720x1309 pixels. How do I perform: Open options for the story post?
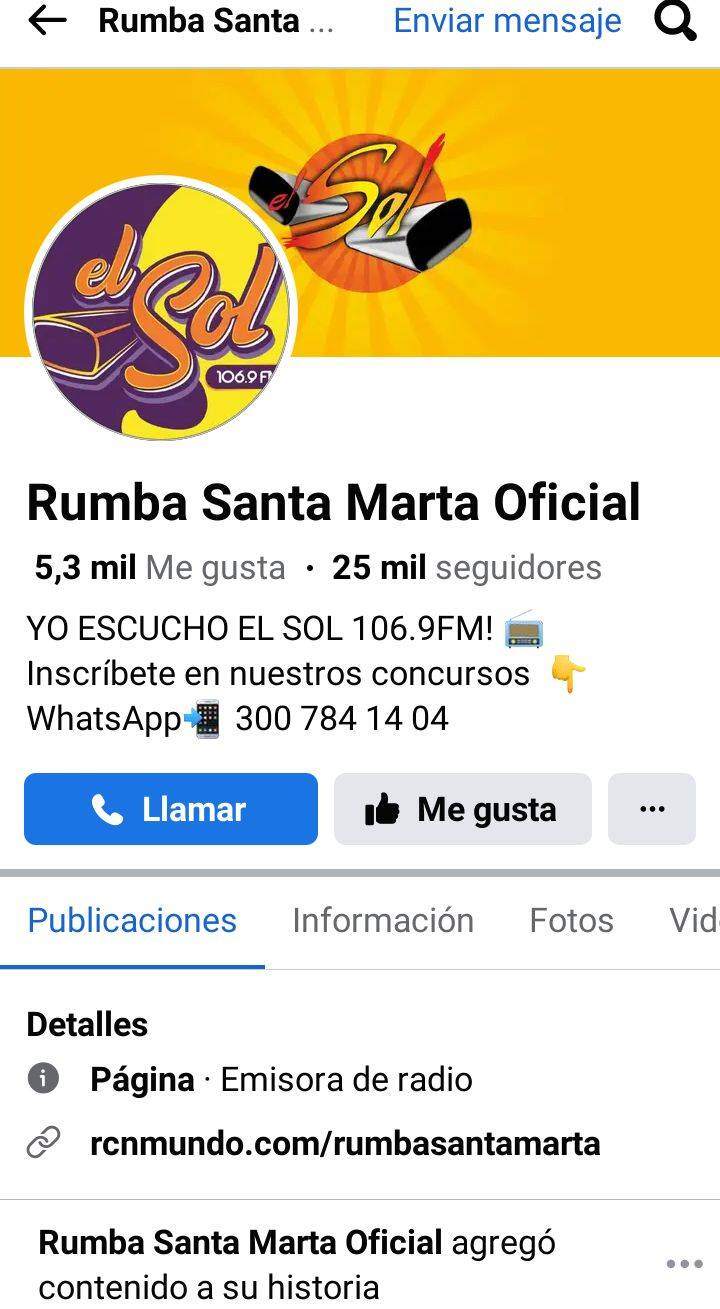tap(684, 1265)
